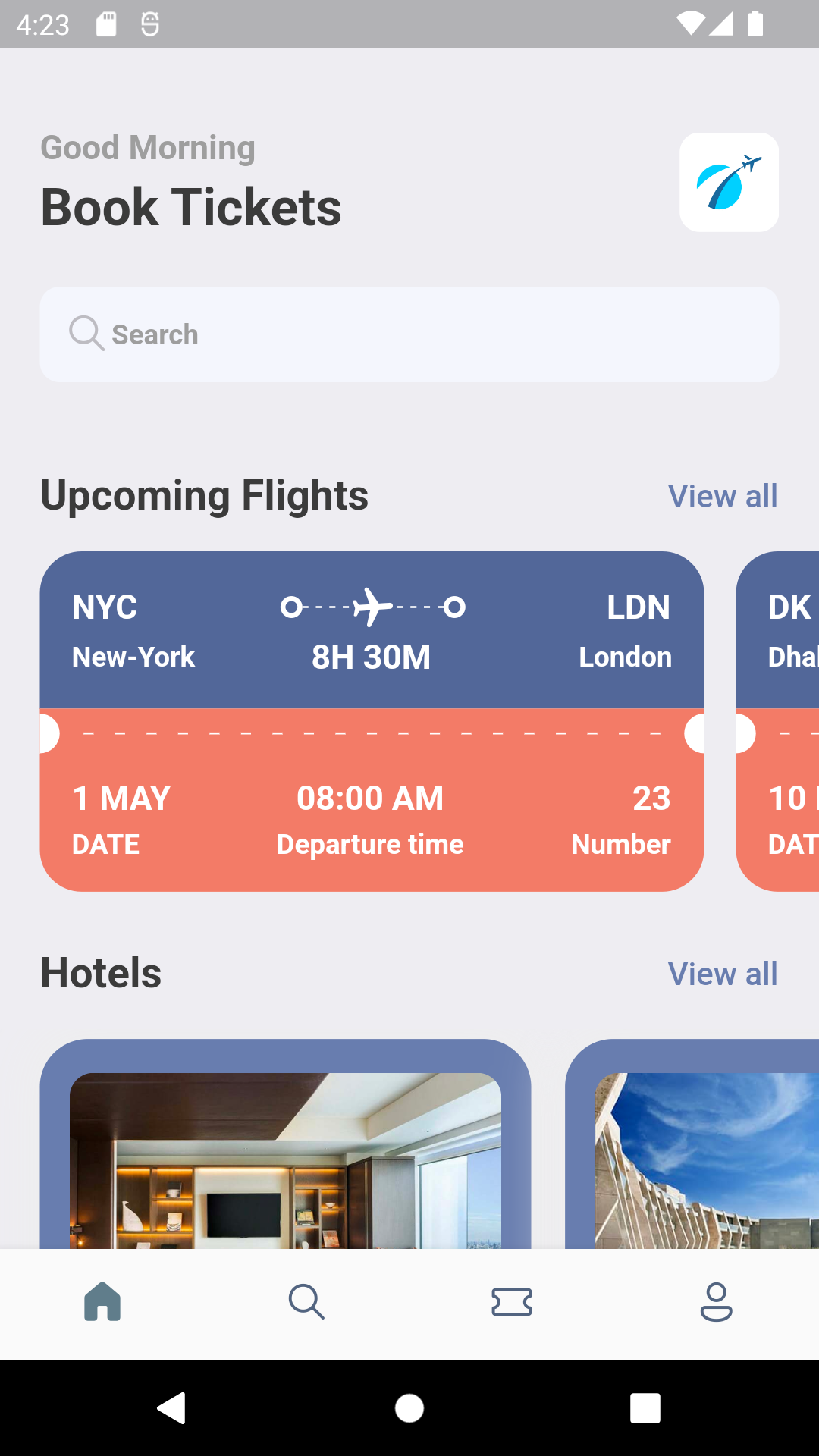This screenshot has width=819, height=1456.
Task: View all hotels
Action: coord(723,974)
